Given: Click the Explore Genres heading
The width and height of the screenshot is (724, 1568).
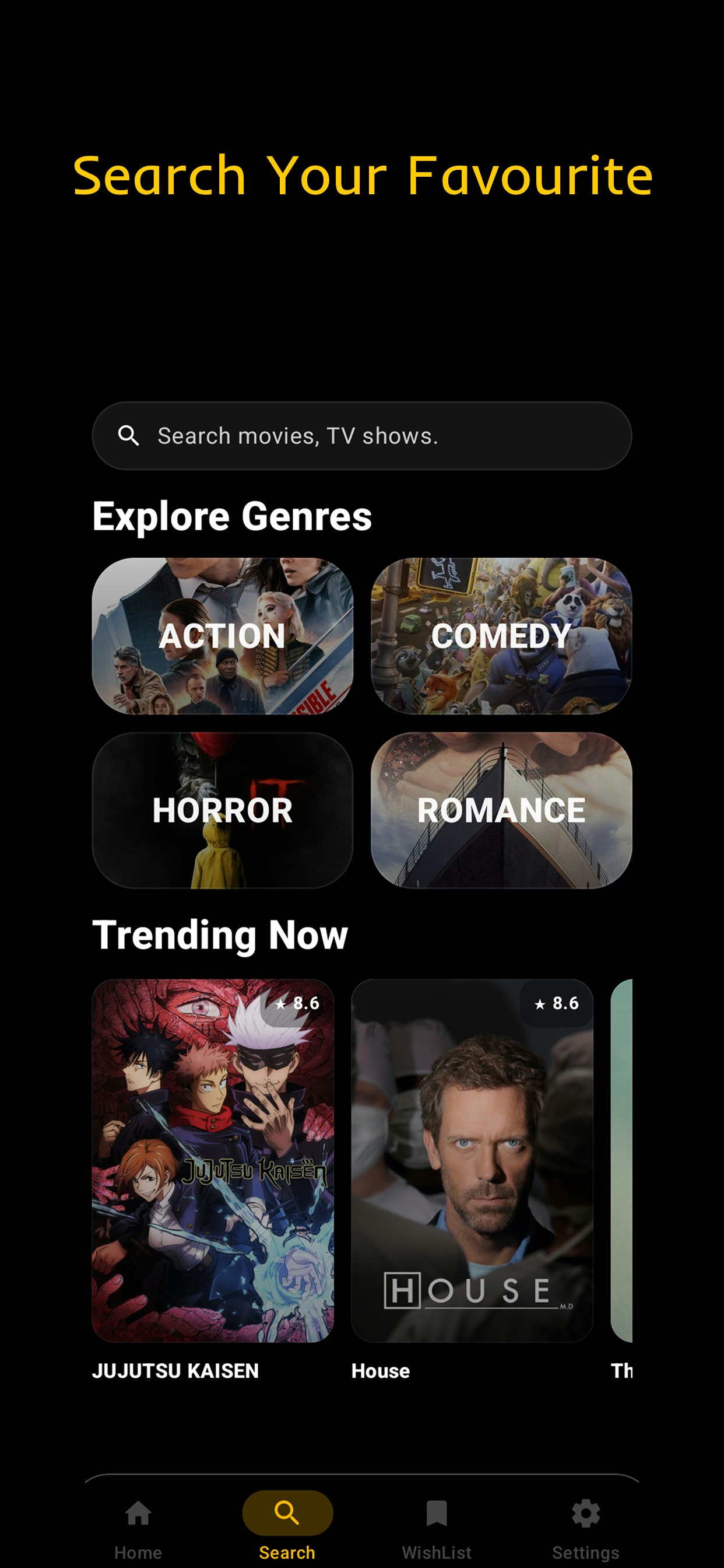Looking at the screenshot, I should pyautogui.click(x=233, y=516).
